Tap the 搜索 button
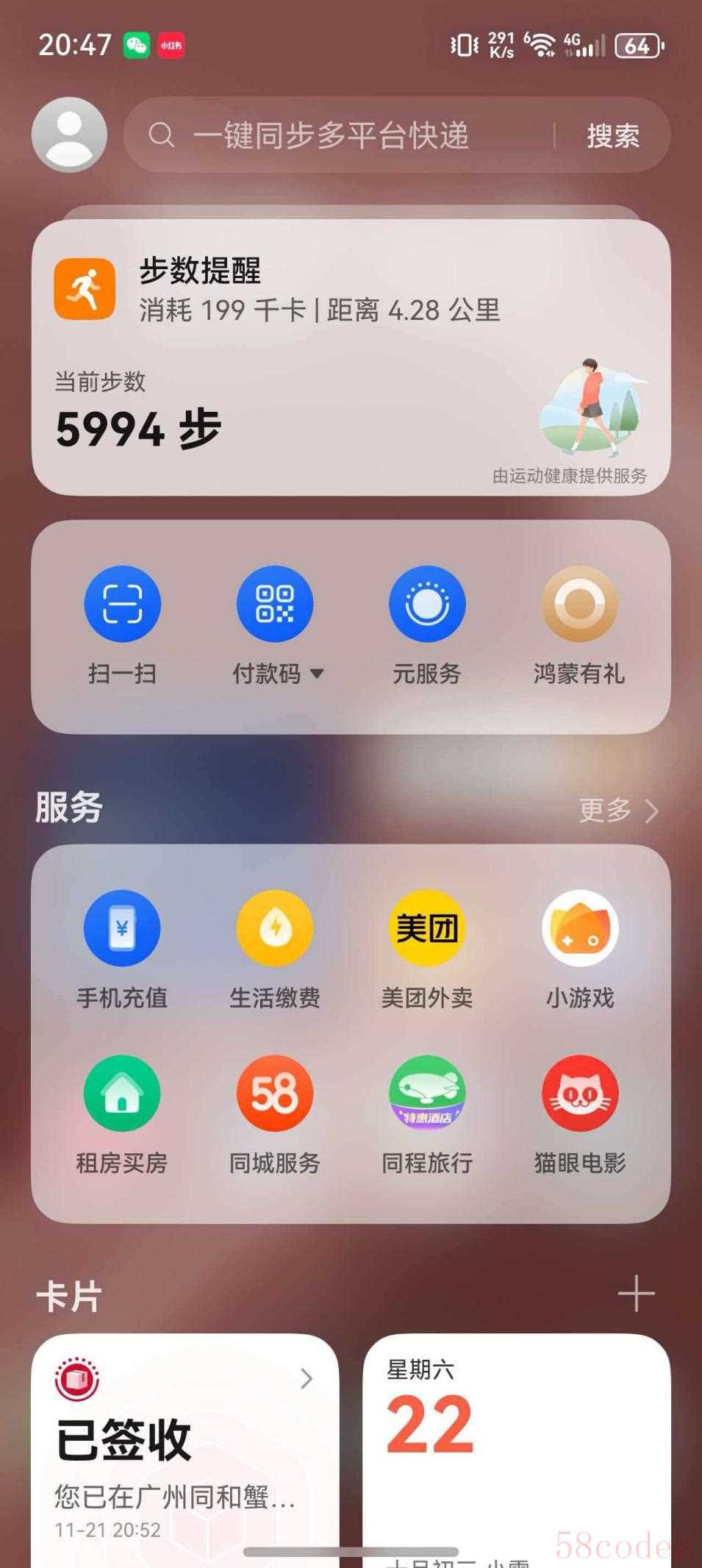The width and height of the screenshot is (702, 1568). [x=613, y=136]
